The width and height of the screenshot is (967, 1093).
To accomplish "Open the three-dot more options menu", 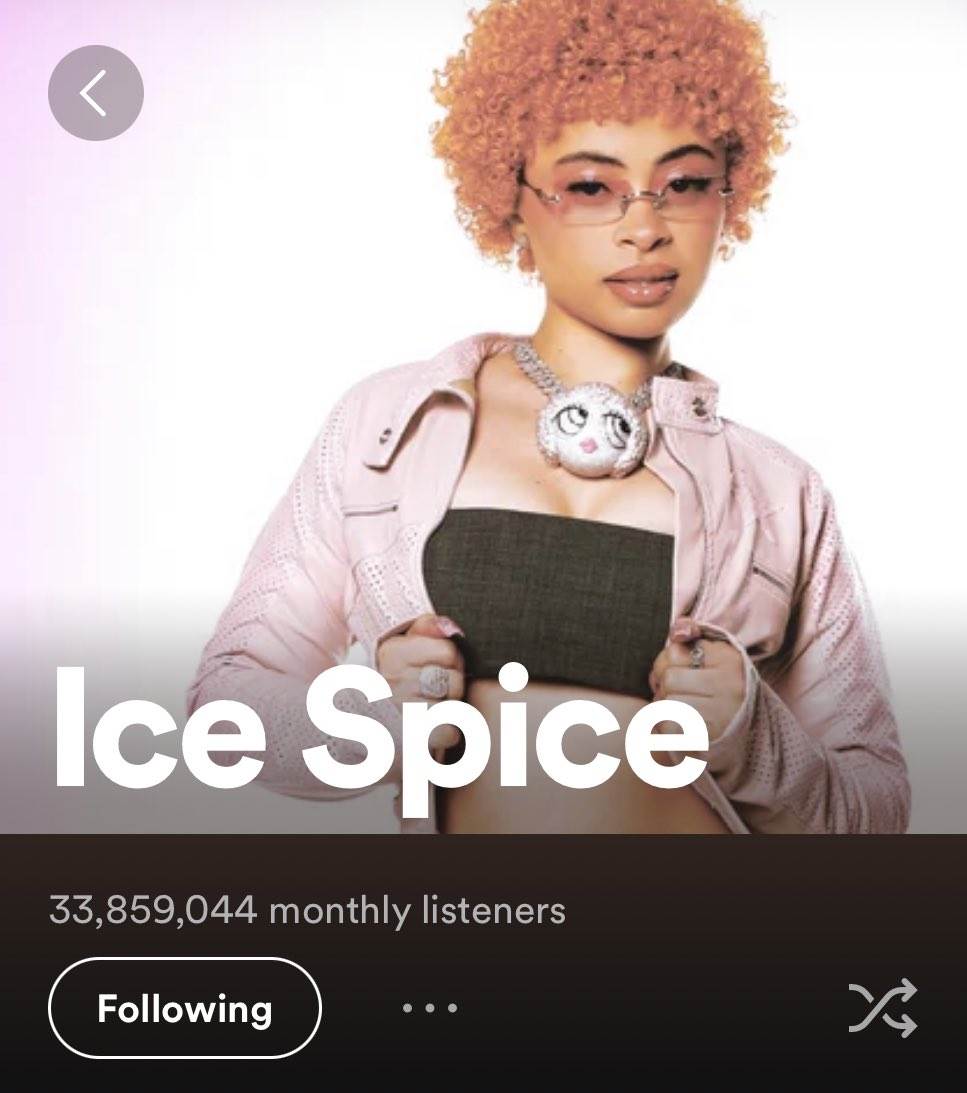I will (x=430, y=1008).
